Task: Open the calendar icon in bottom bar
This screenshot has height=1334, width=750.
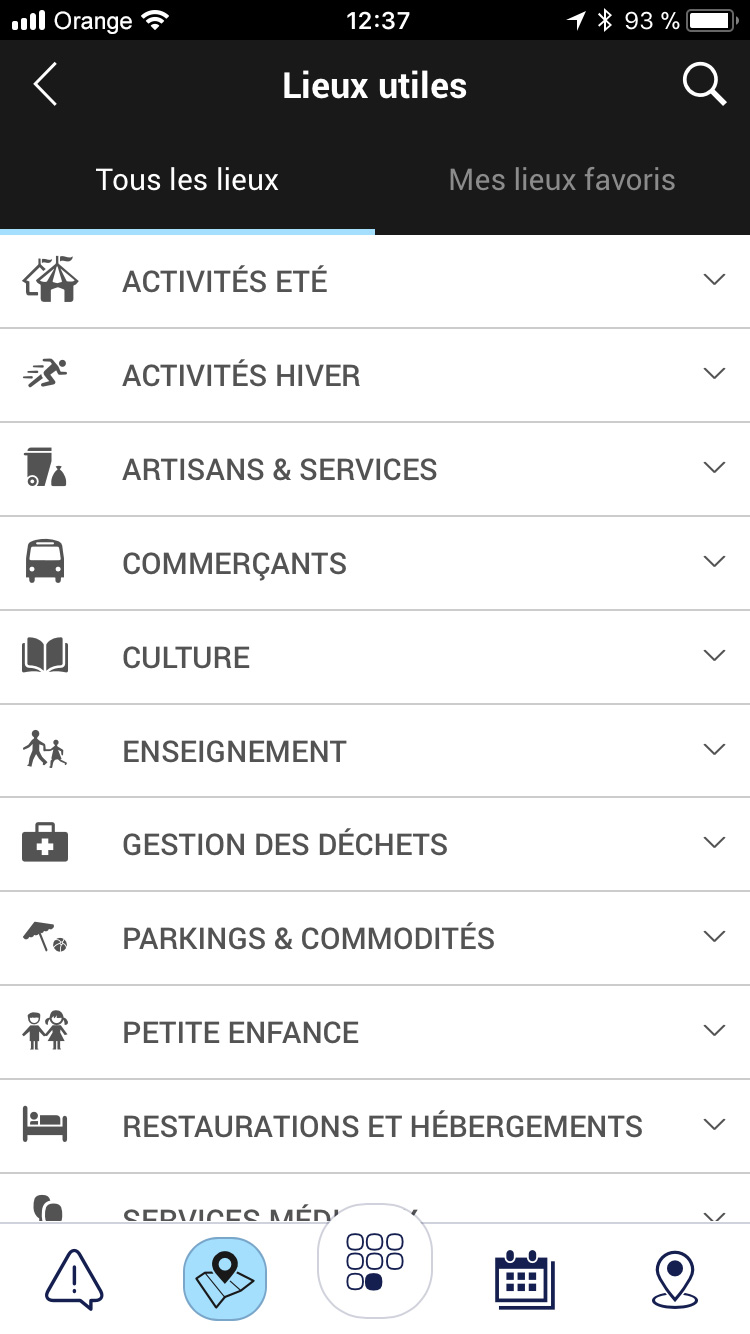Action: [525, 1279]
